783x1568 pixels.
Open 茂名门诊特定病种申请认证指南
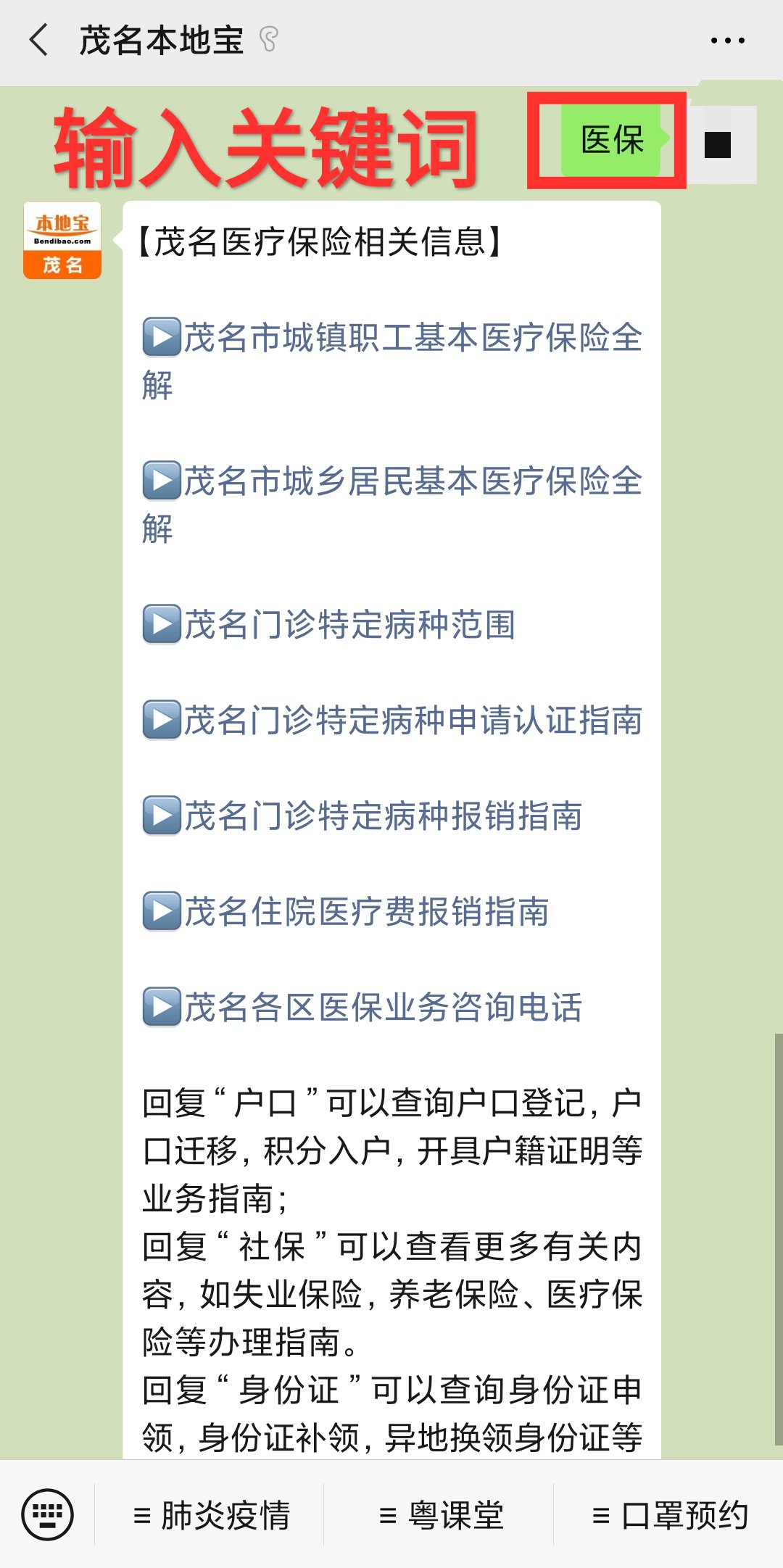click(413, 721)
